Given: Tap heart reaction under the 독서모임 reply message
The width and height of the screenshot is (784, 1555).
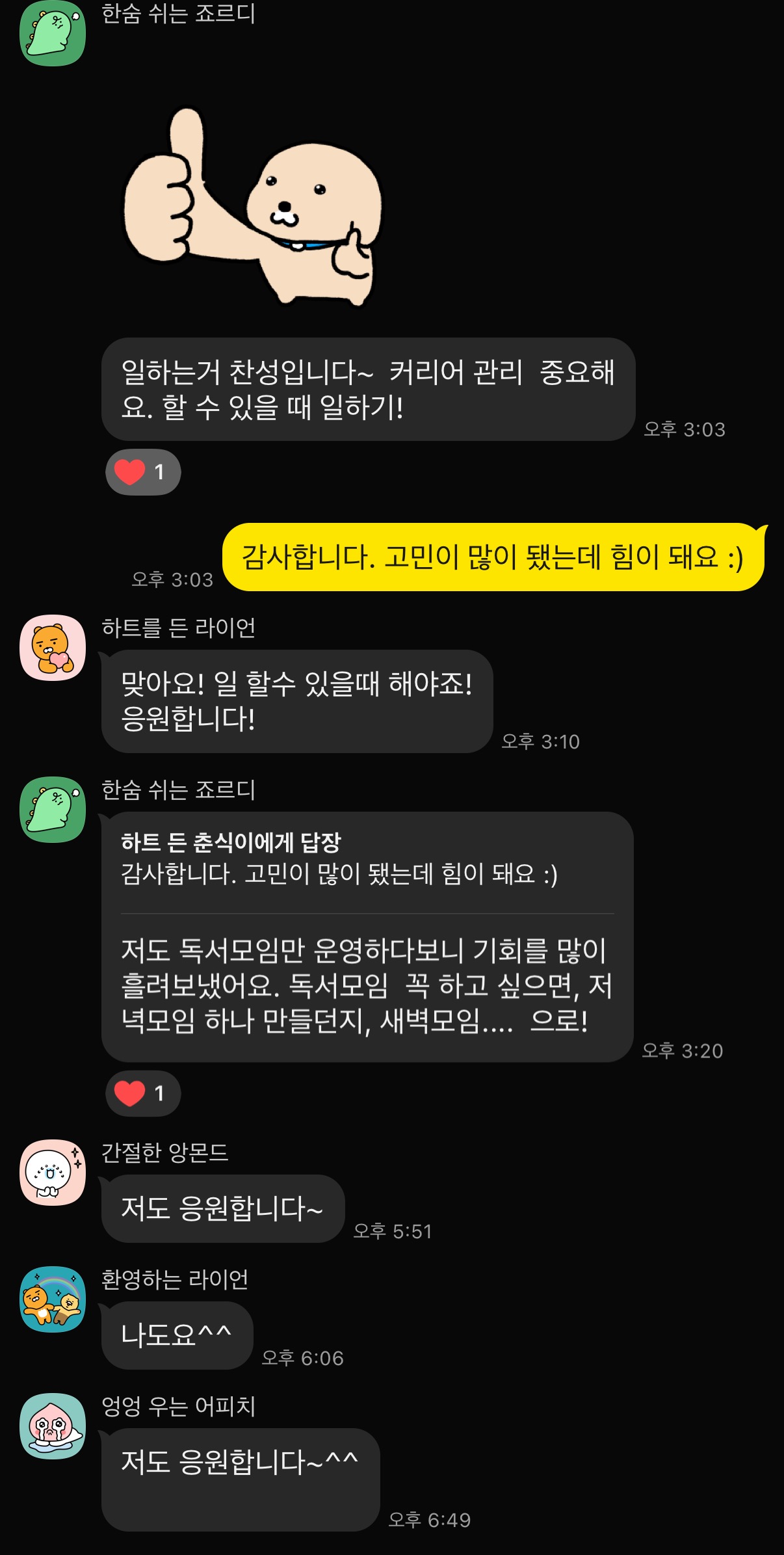Looking at the screenshot, I should click(143, 1093).
